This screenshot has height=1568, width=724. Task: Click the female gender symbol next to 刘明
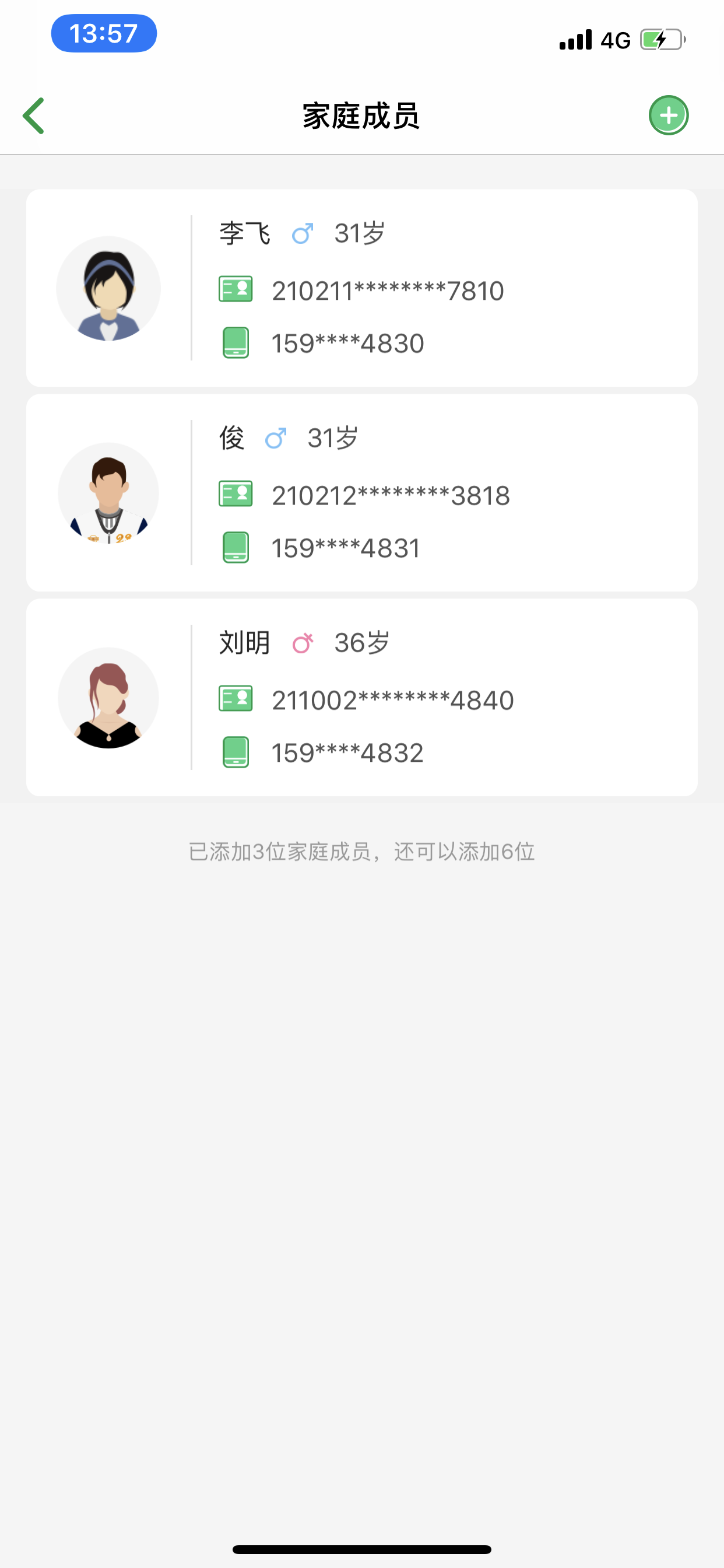click(304, 642)
